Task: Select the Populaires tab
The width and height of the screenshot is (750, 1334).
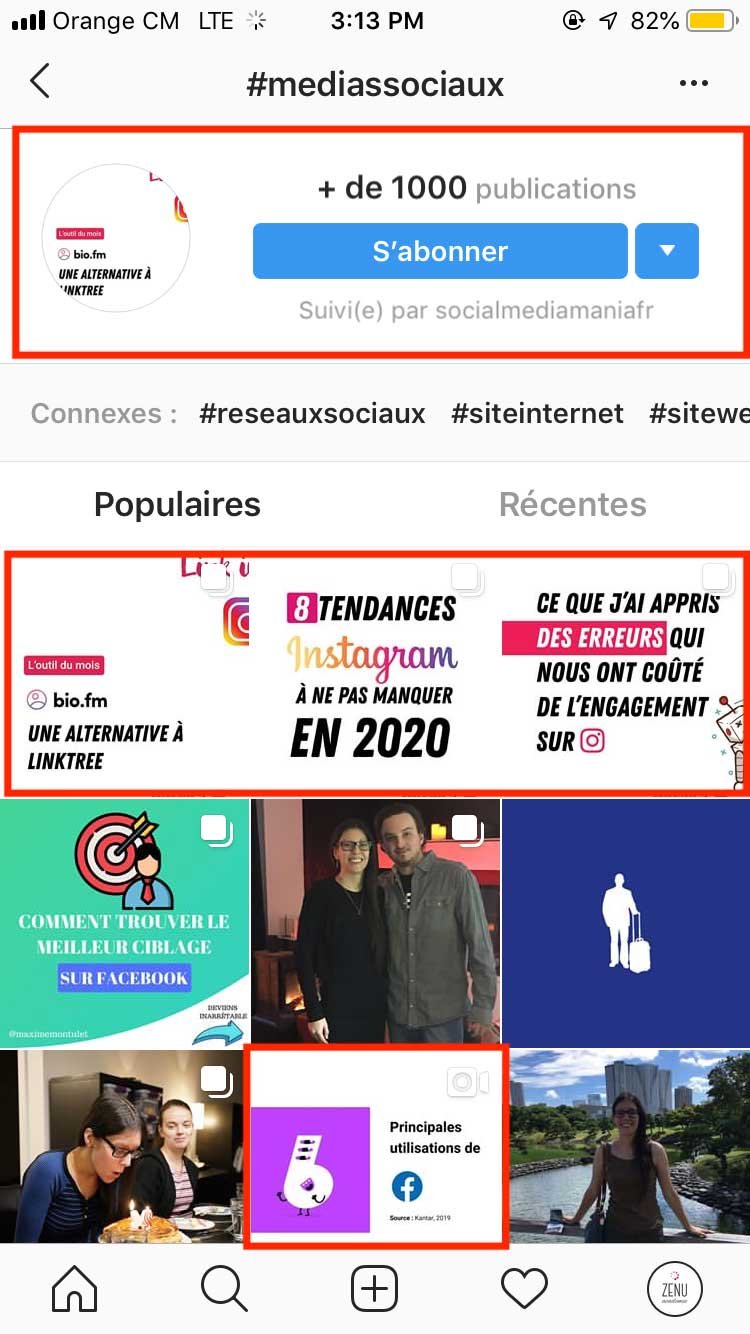Action: point(177,505)
